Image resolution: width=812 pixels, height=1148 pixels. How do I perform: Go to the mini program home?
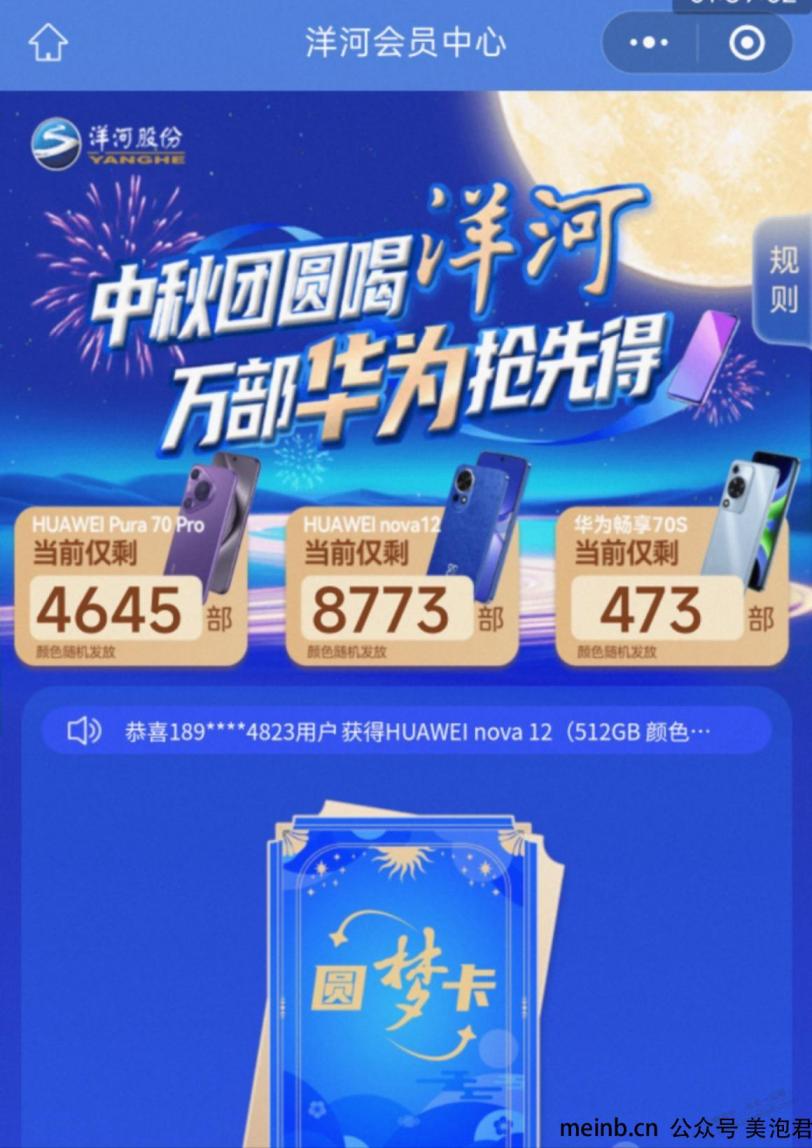pos(48,43)
